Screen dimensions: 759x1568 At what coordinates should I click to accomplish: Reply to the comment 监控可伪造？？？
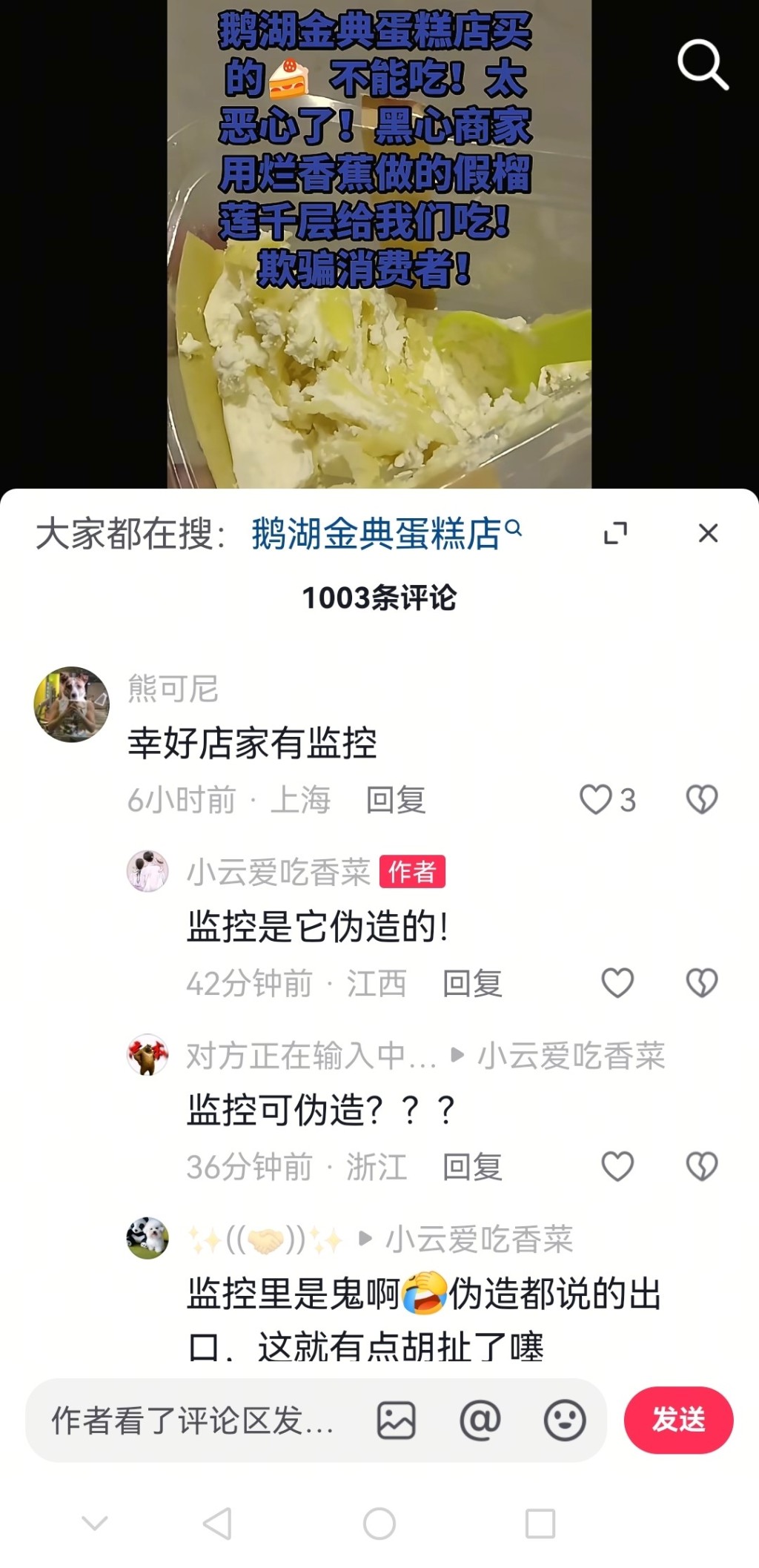tap(472, 1167)
